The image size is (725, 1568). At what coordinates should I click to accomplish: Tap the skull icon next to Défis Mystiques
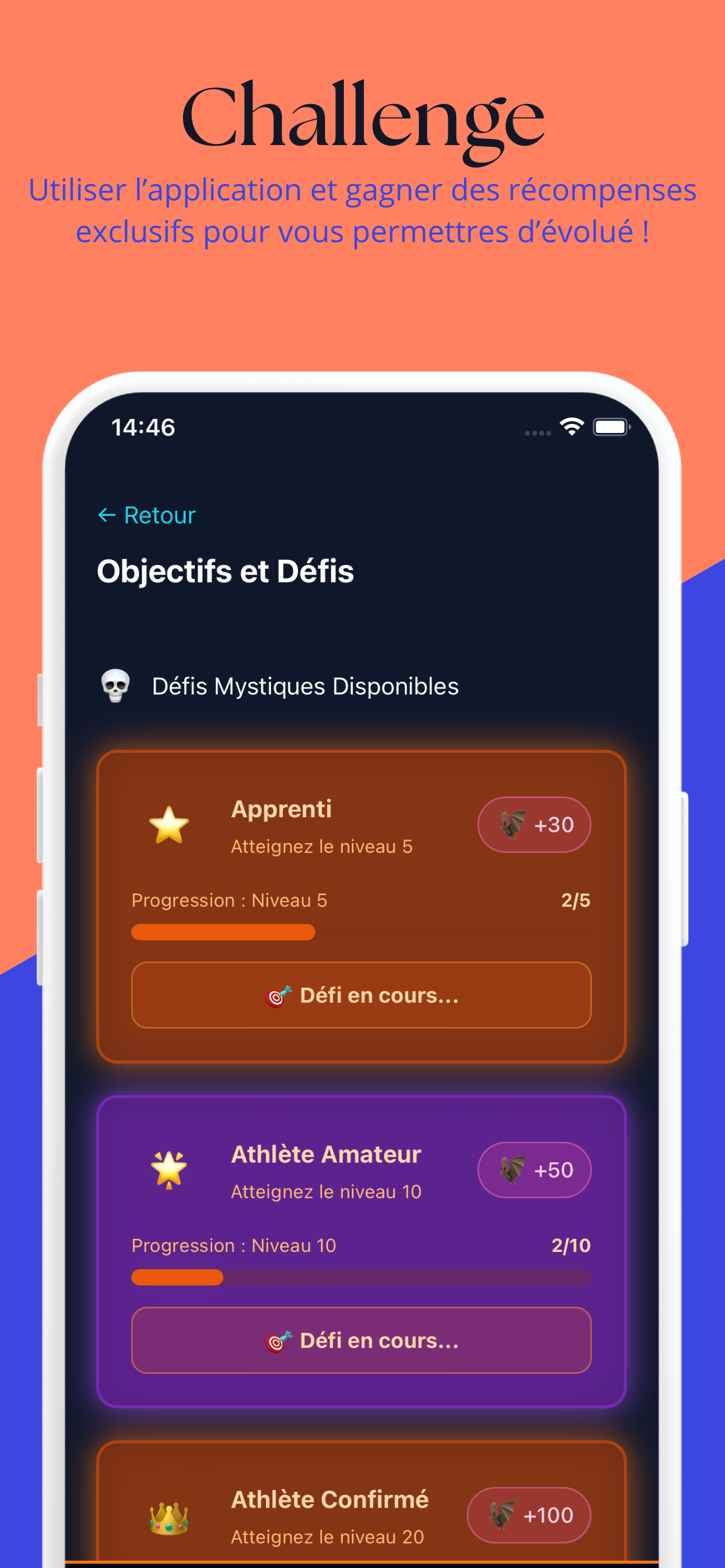(116, 686)
